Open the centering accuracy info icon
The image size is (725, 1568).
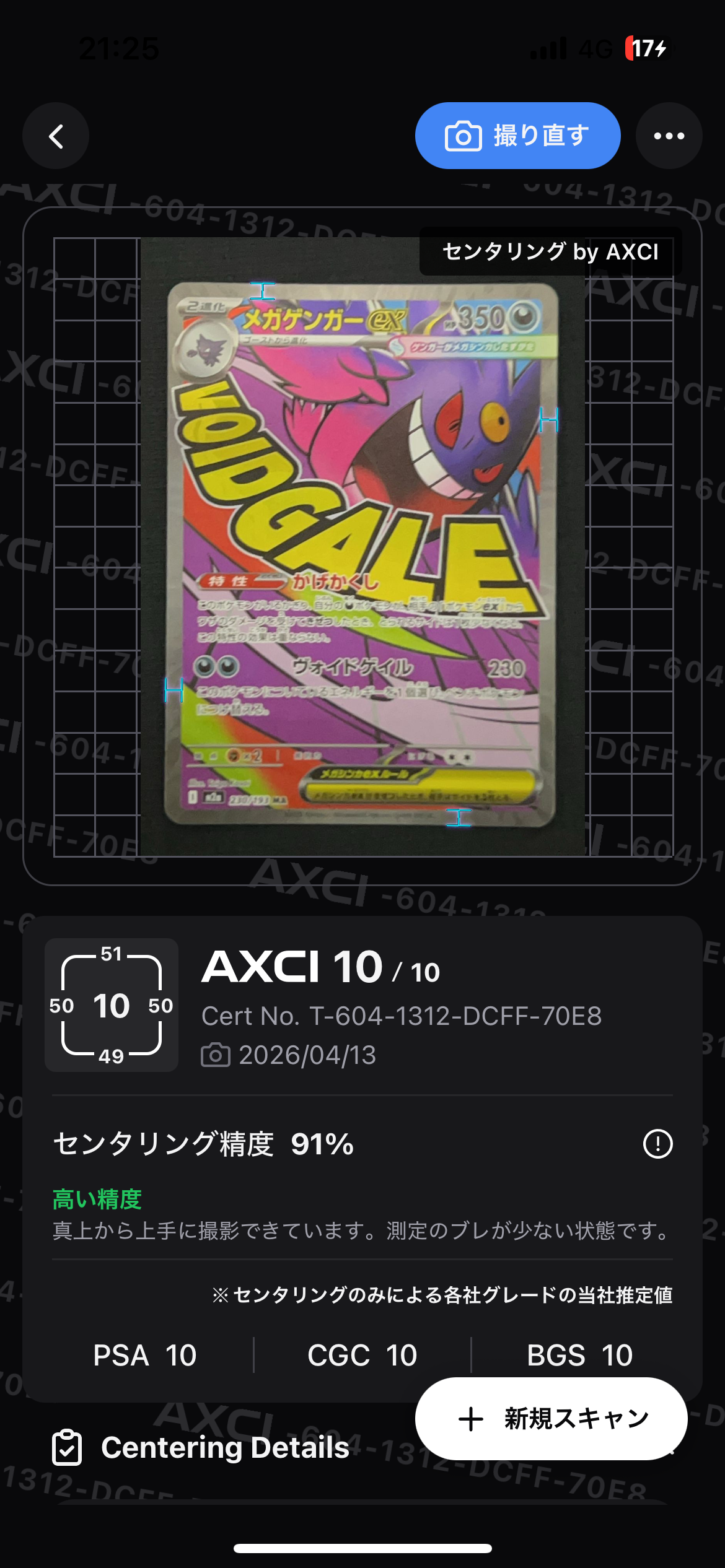[x=657, y=1144]
